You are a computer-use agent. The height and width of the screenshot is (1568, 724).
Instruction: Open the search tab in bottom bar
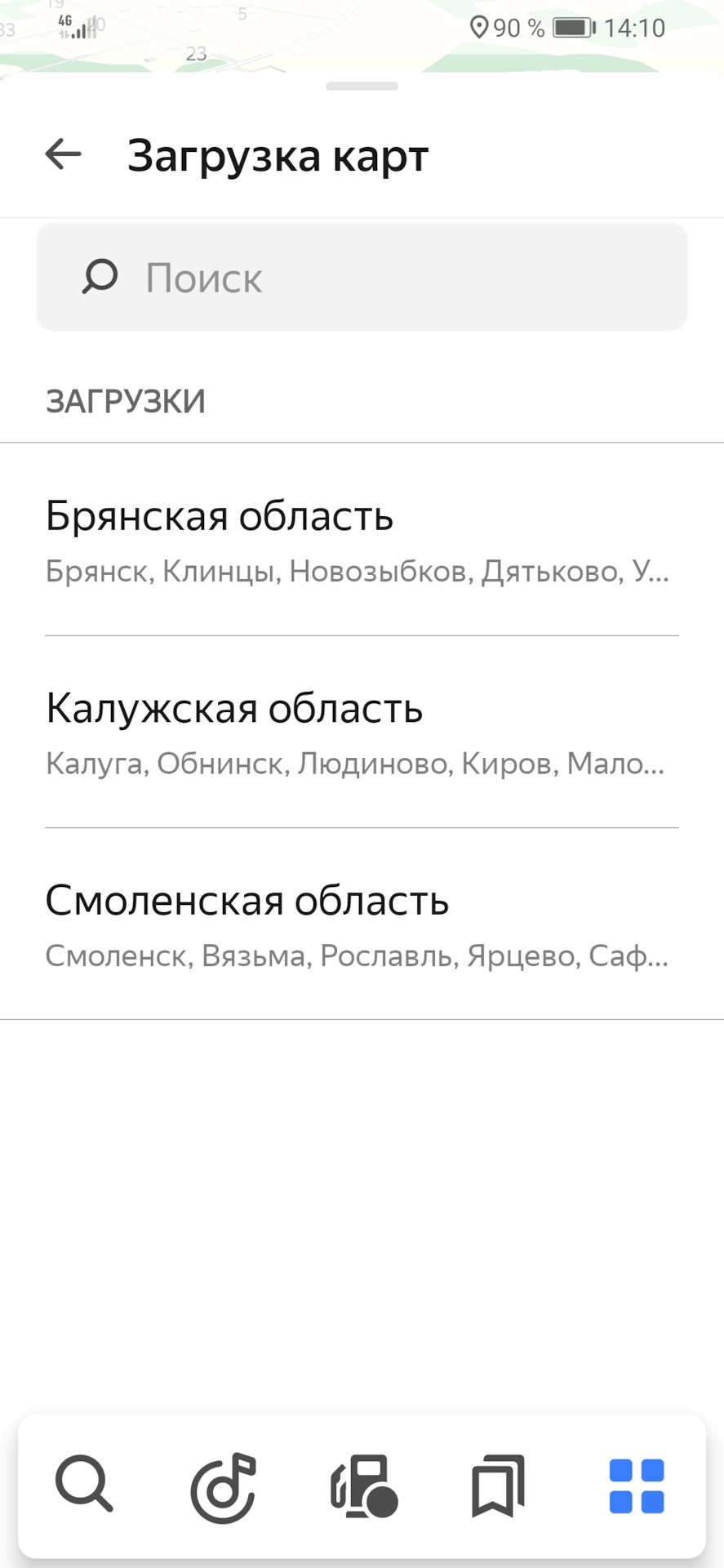pos(84,1486)
